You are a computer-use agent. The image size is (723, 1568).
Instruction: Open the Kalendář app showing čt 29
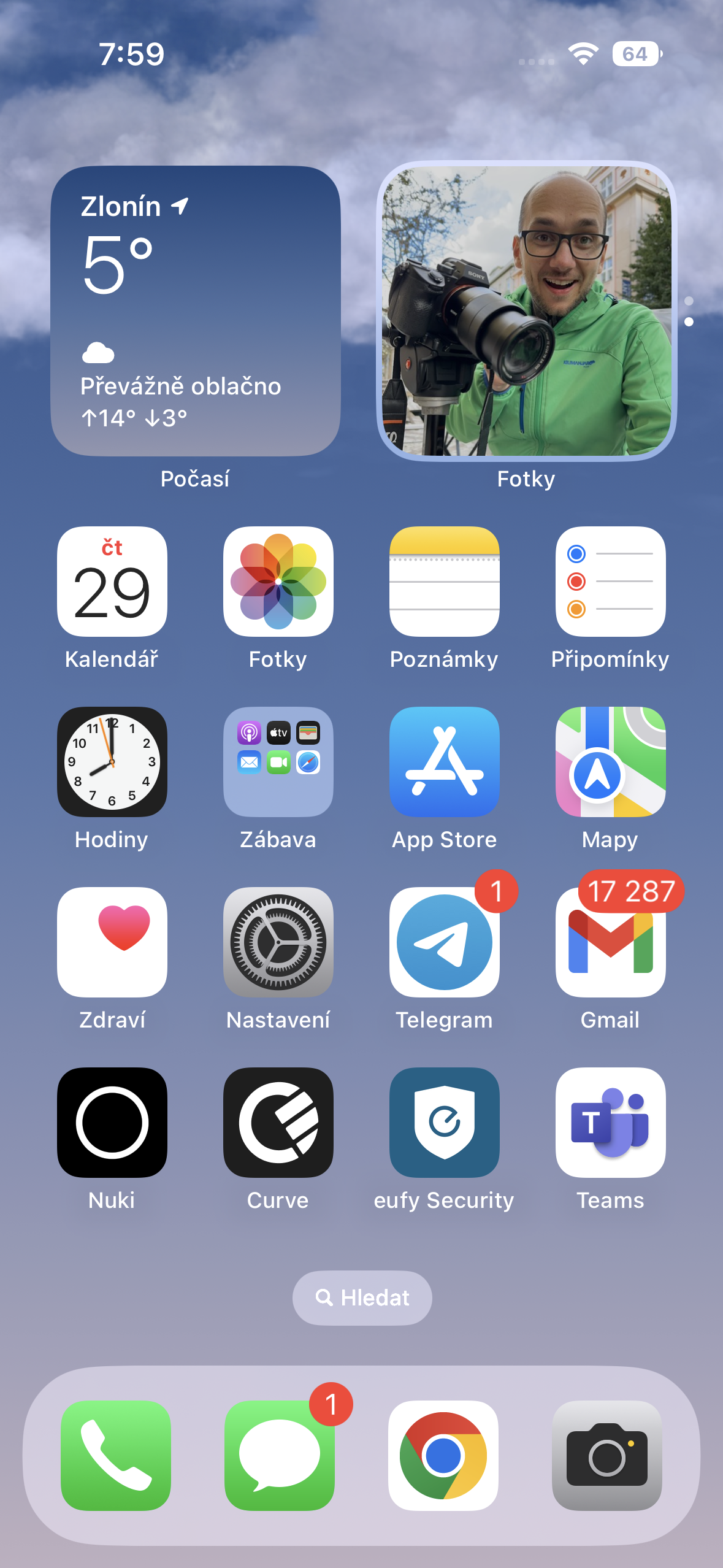tap(111, 581)
